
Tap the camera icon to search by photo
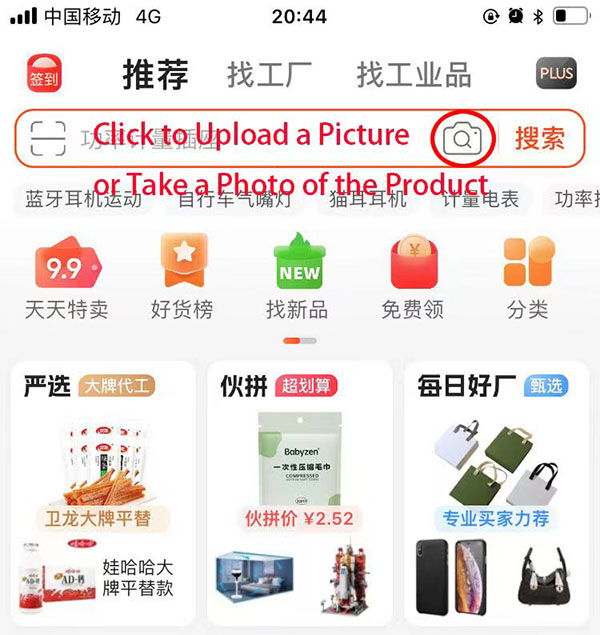point(461,138)
